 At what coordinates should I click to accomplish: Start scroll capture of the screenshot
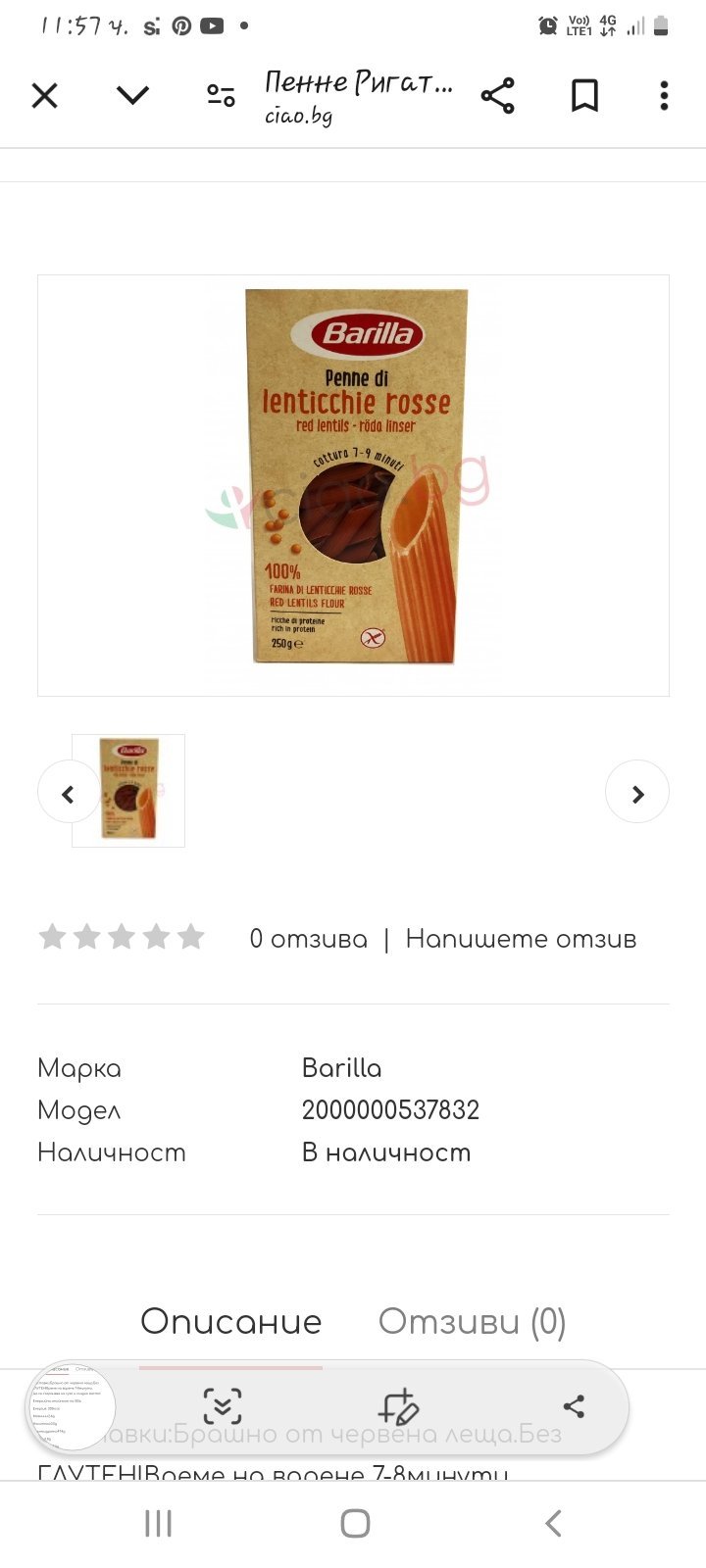coord(223,1407)
